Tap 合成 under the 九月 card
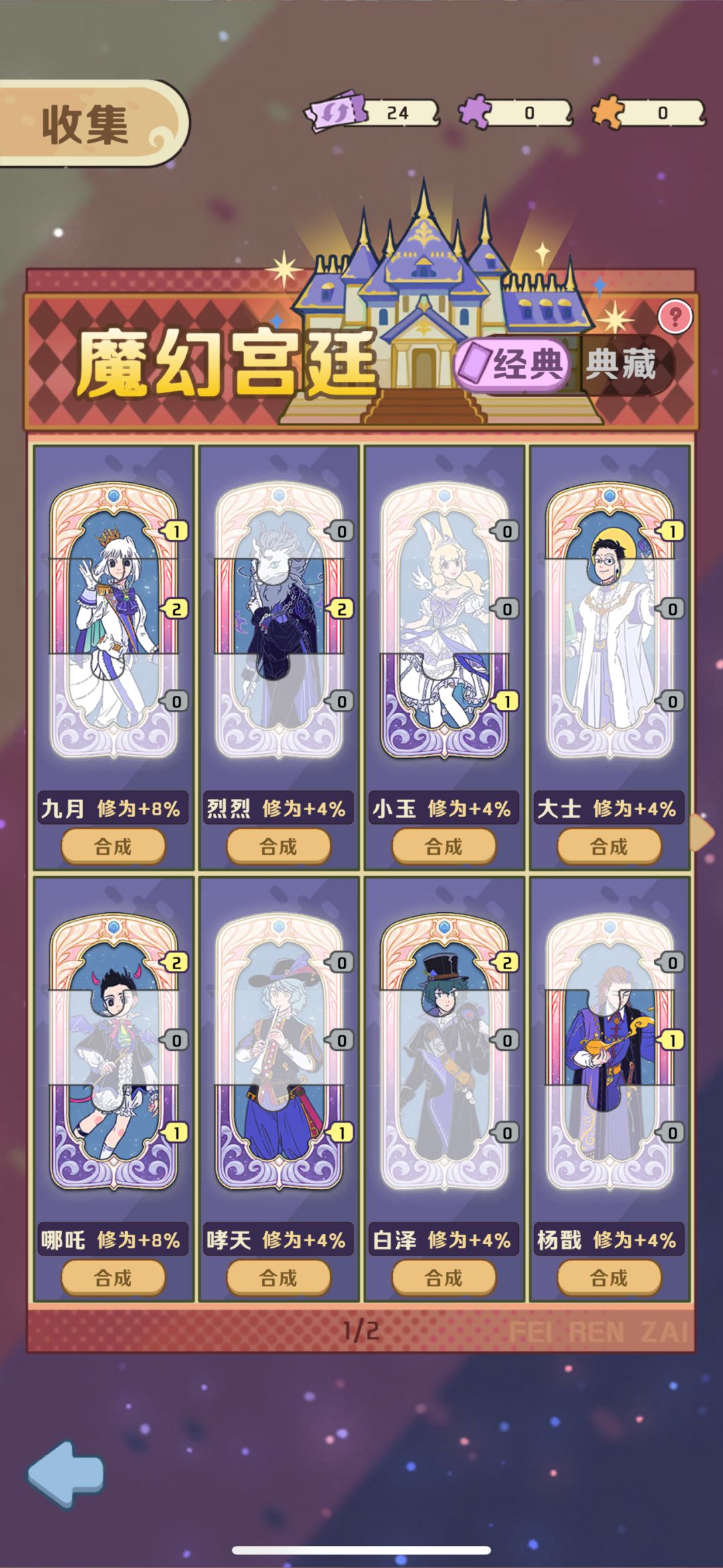 click(113, 847)
